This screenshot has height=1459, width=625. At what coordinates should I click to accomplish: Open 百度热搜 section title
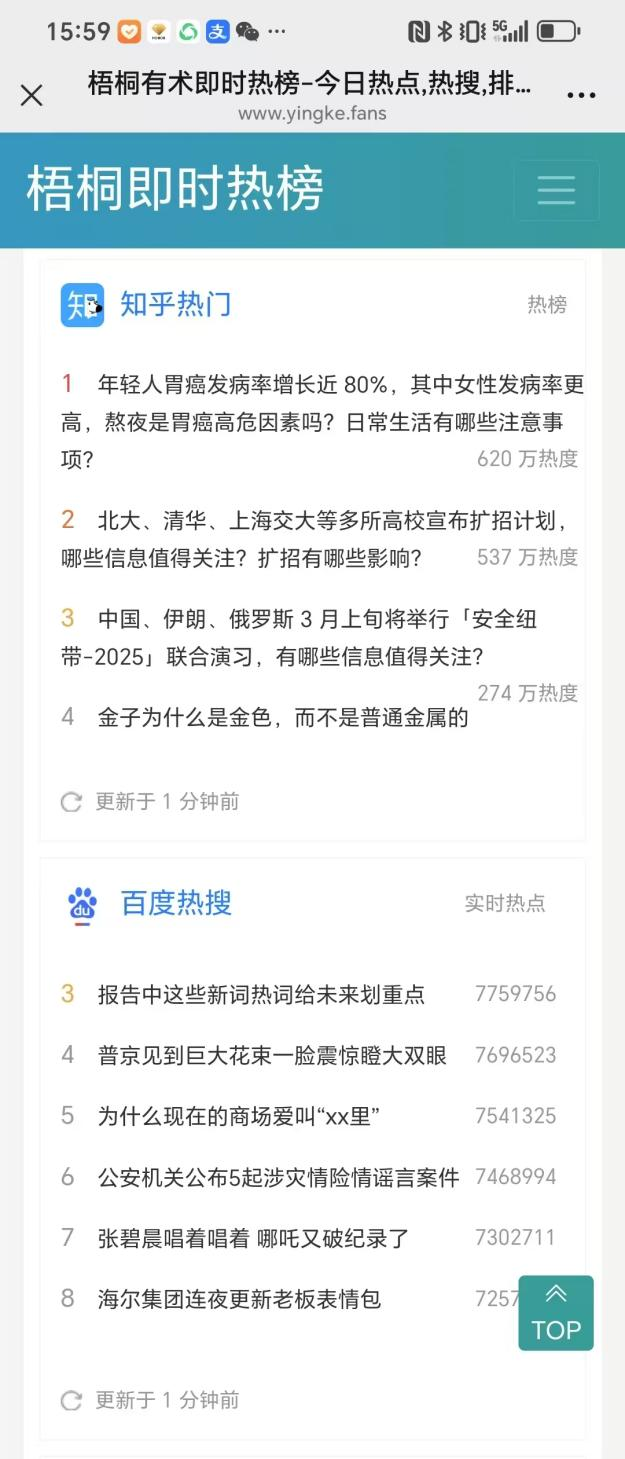(176, 903)
